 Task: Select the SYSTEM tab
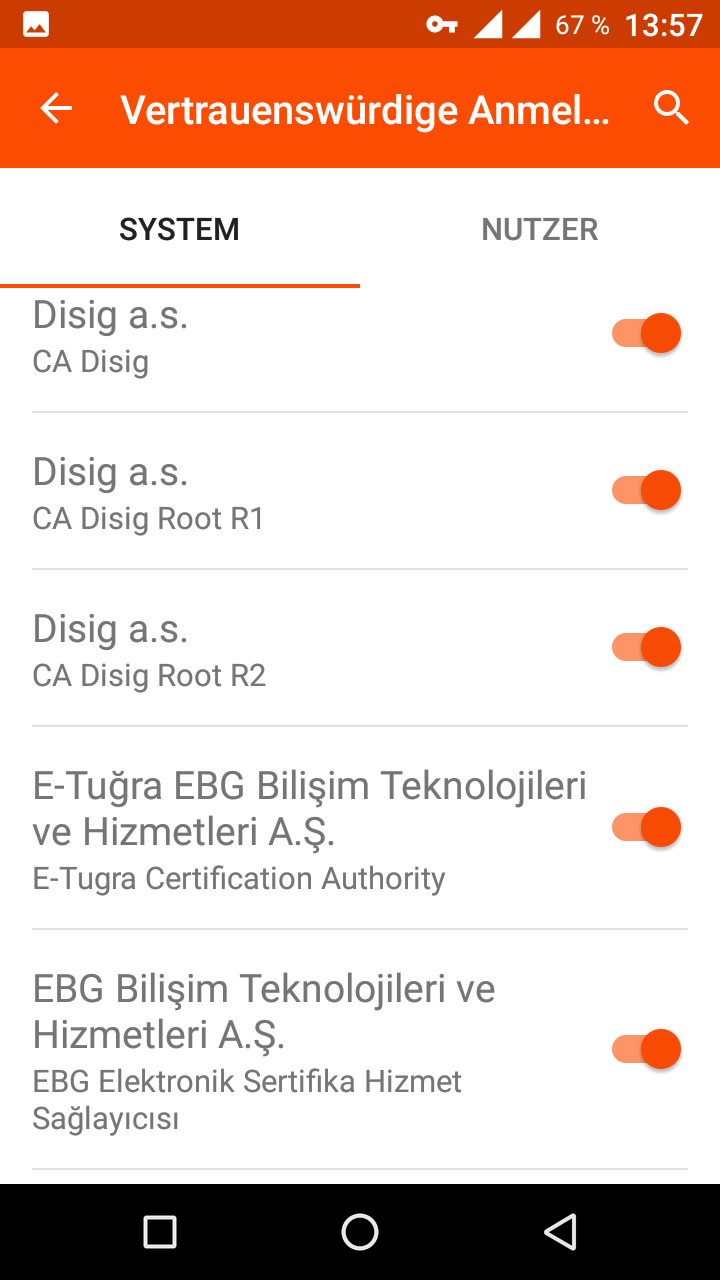pyautogui.click(x=179, y=230)
